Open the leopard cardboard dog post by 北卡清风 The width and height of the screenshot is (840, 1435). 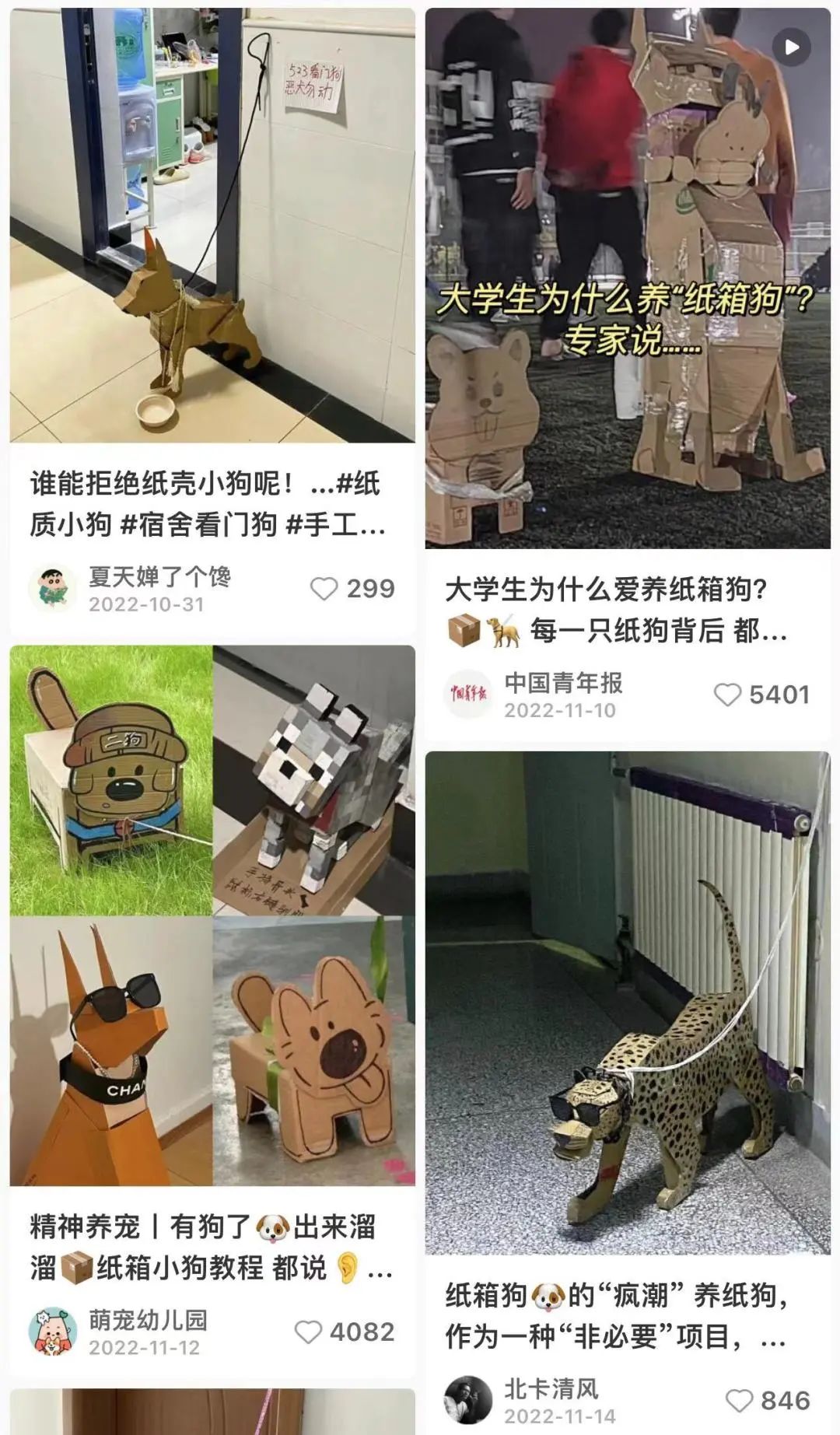click(627, 1003)
